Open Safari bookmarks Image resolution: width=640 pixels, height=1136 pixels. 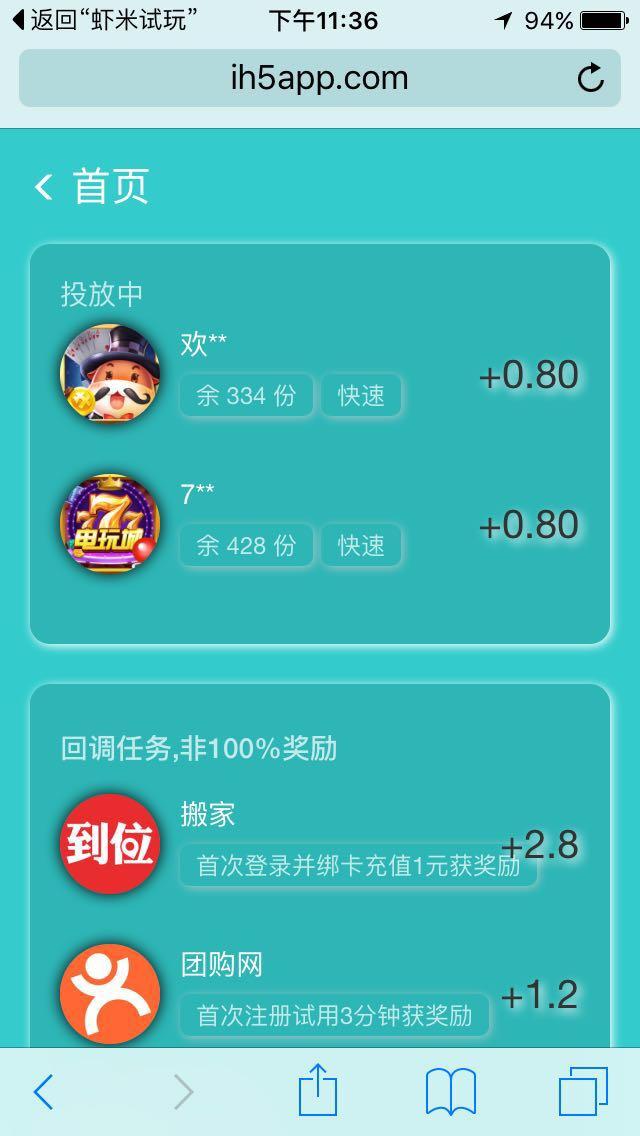tap(451, 1091)
